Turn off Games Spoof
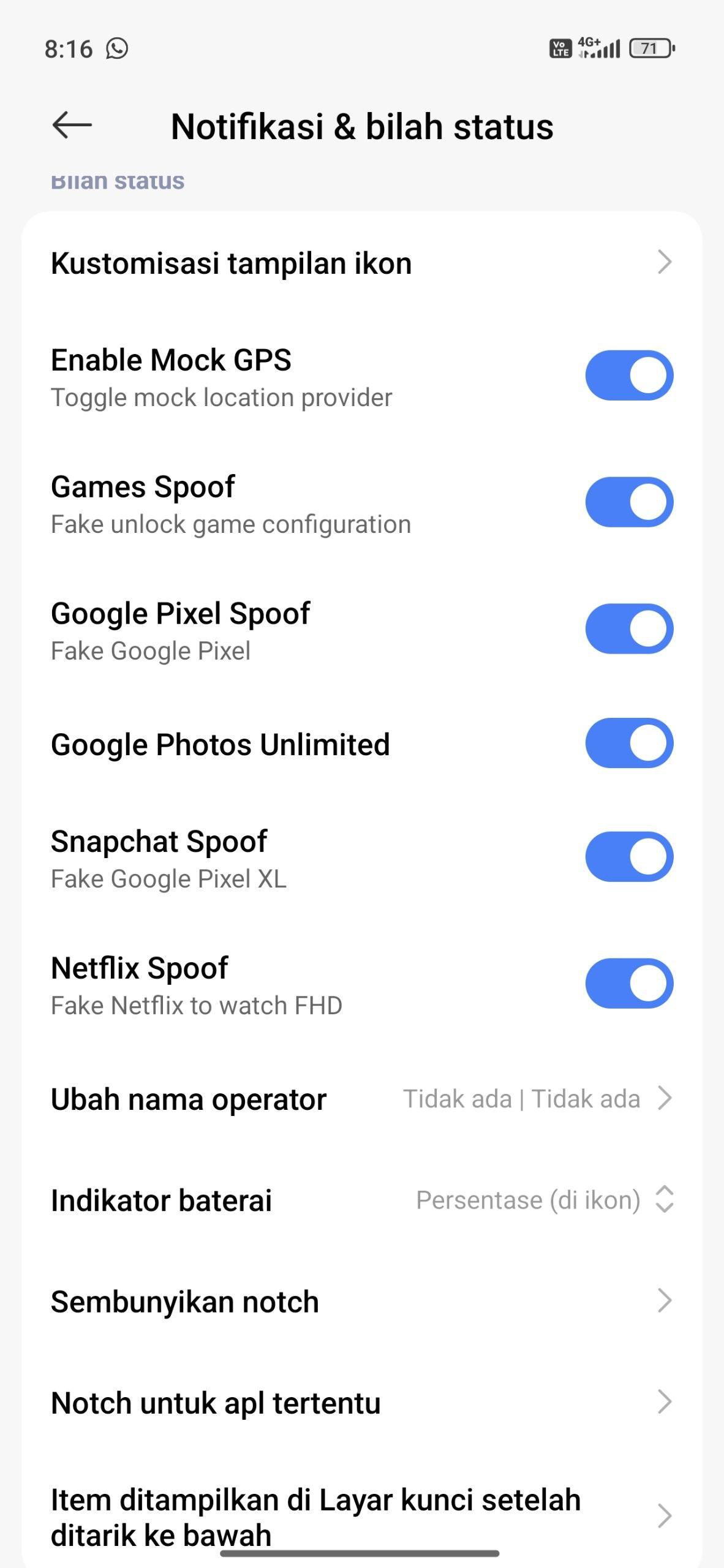724x1568 pixels. coord(629,502)
